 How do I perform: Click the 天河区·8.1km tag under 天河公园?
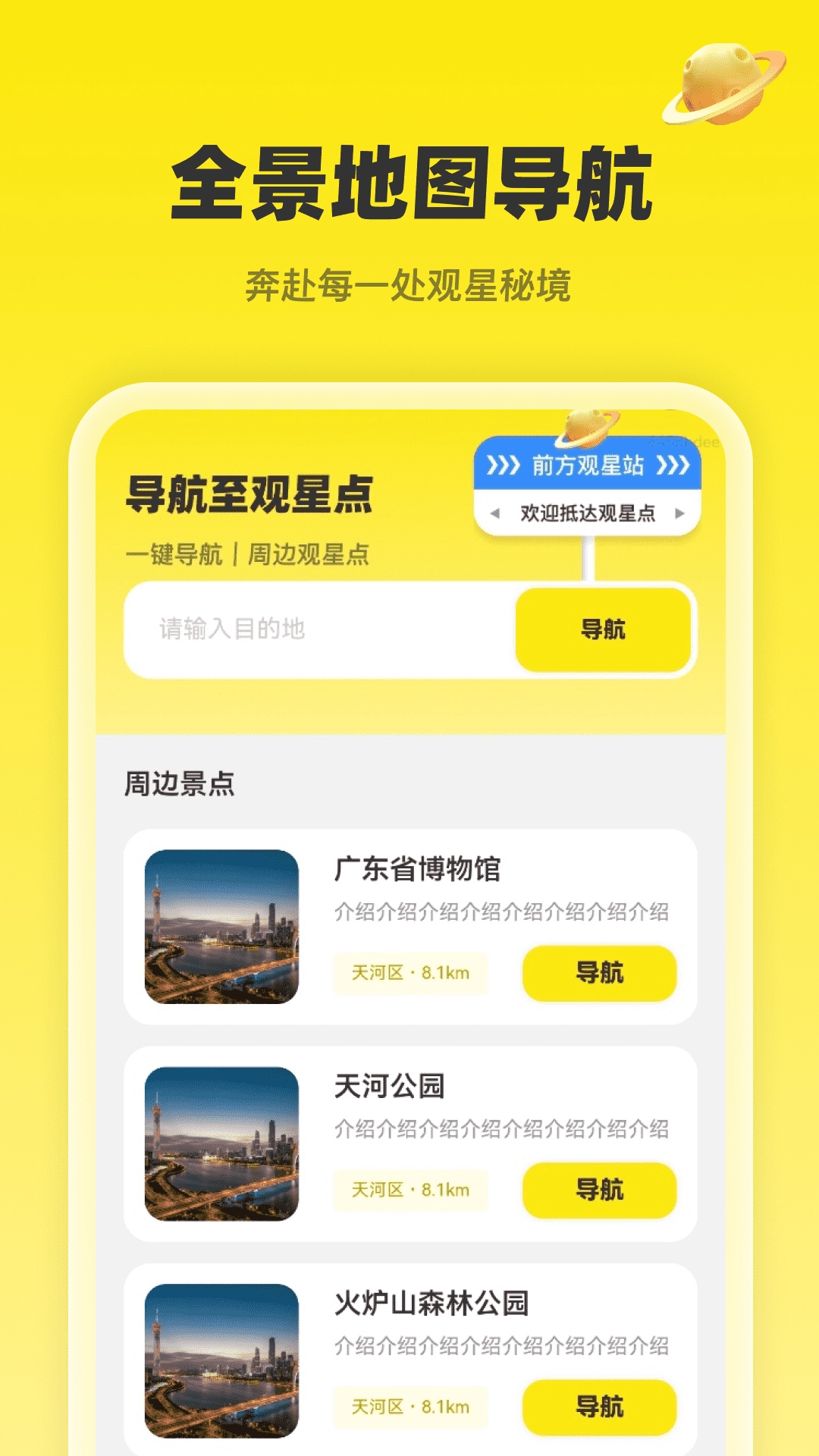click(x=409, y=1191)
